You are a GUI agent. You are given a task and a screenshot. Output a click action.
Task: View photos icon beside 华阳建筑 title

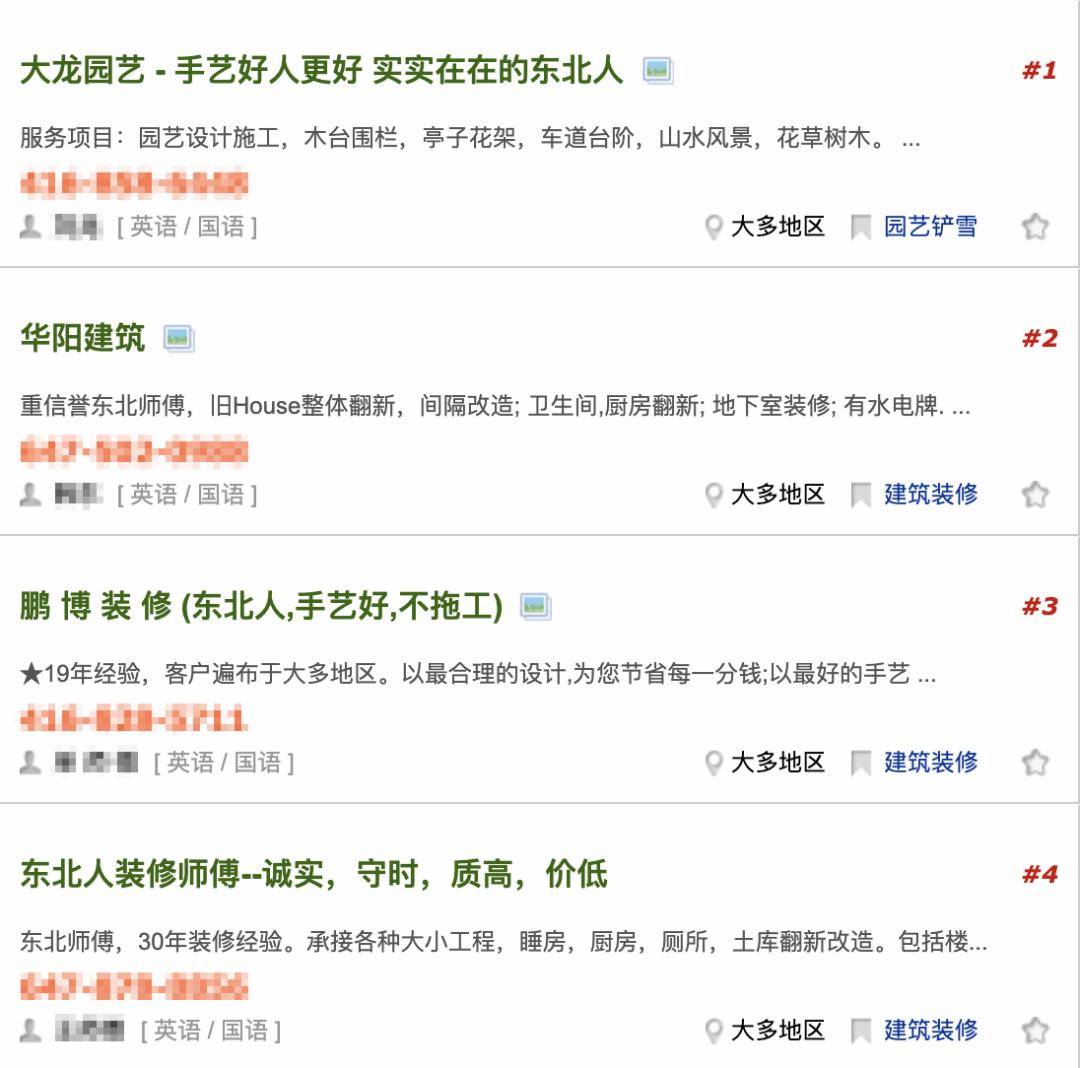click(178, 338)
